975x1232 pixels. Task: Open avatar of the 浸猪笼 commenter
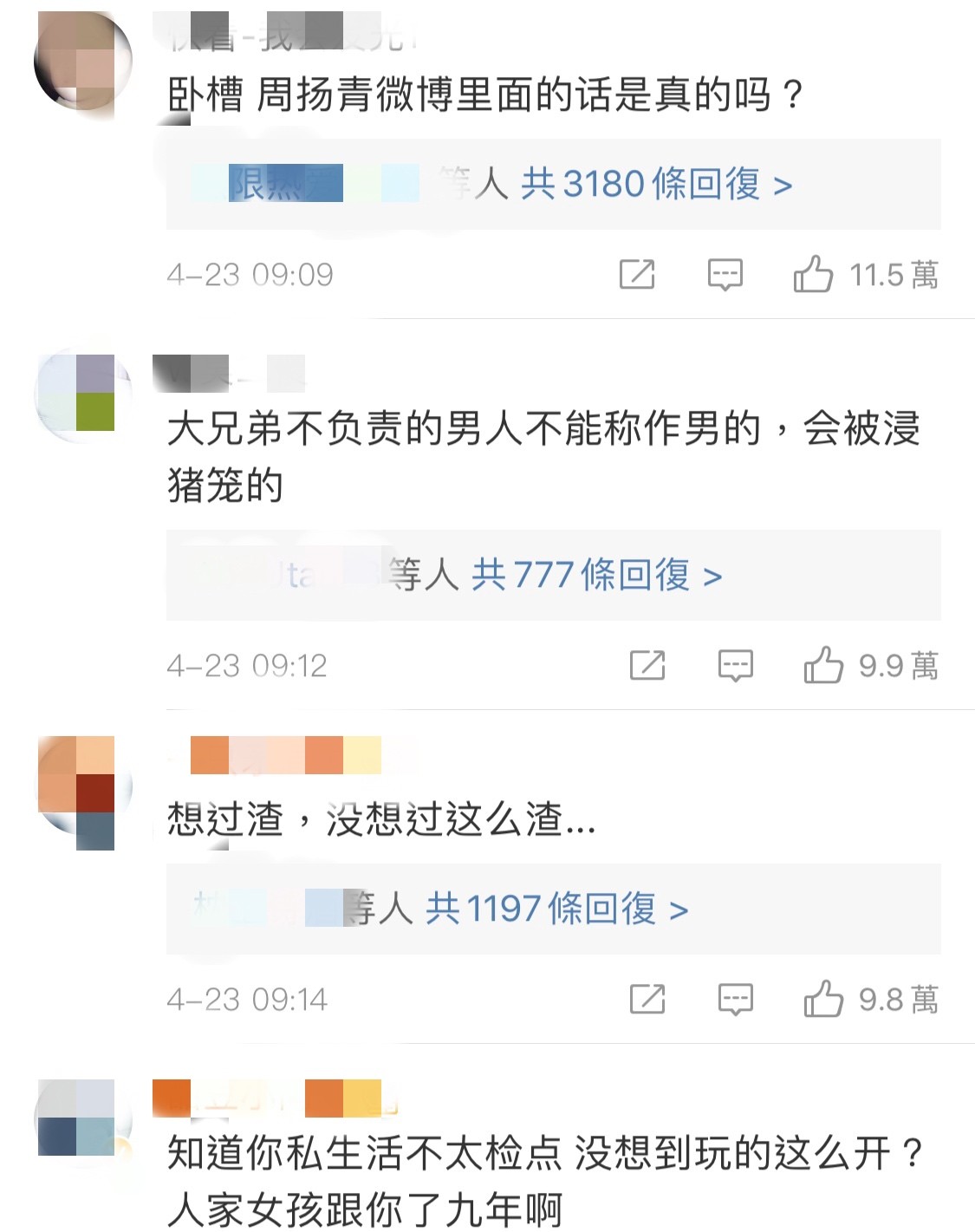(x=82, y=394)
